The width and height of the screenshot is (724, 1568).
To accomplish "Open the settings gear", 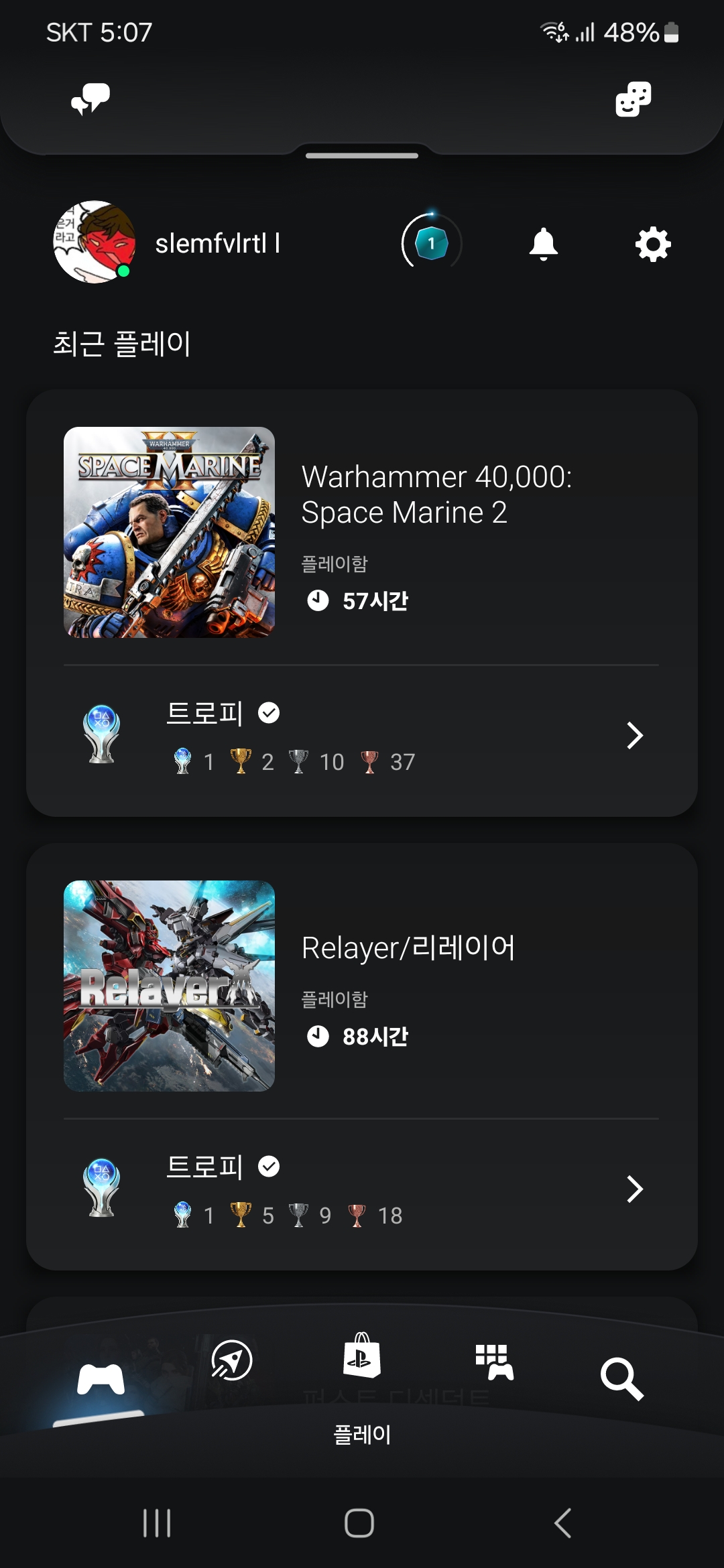I will pyautogui.click(x=653, y=244).
